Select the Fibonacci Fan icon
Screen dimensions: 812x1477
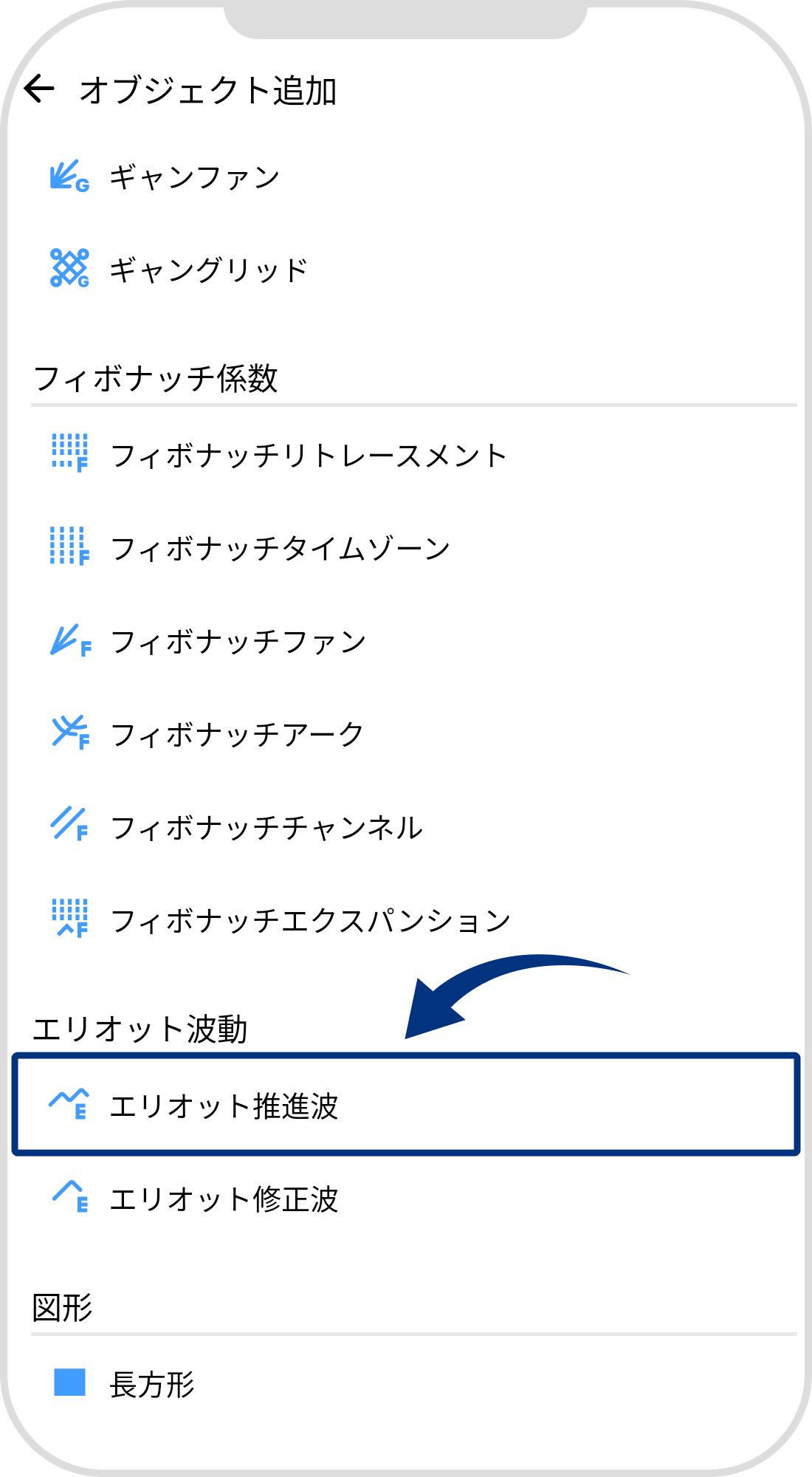click(70, 641)
